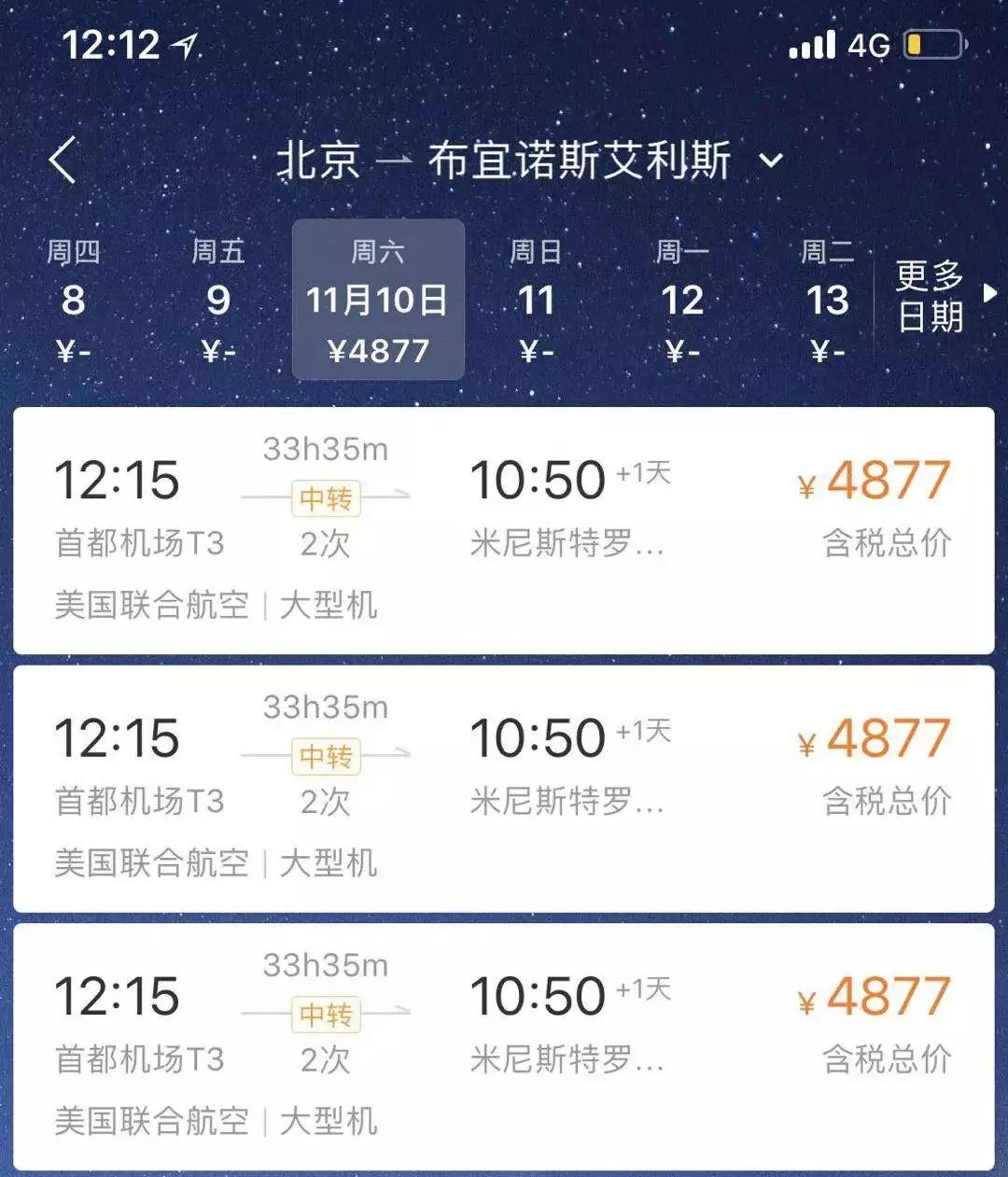
Task: Pick the 周二 13 date
Action: click(x=827, y=301)
